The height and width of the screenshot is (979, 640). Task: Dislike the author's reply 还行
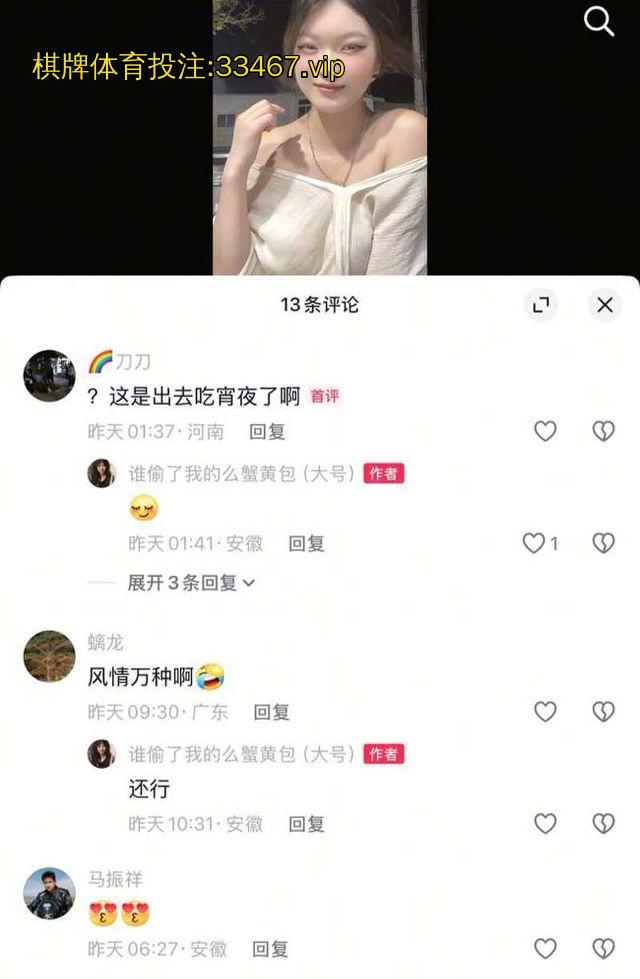603,823
